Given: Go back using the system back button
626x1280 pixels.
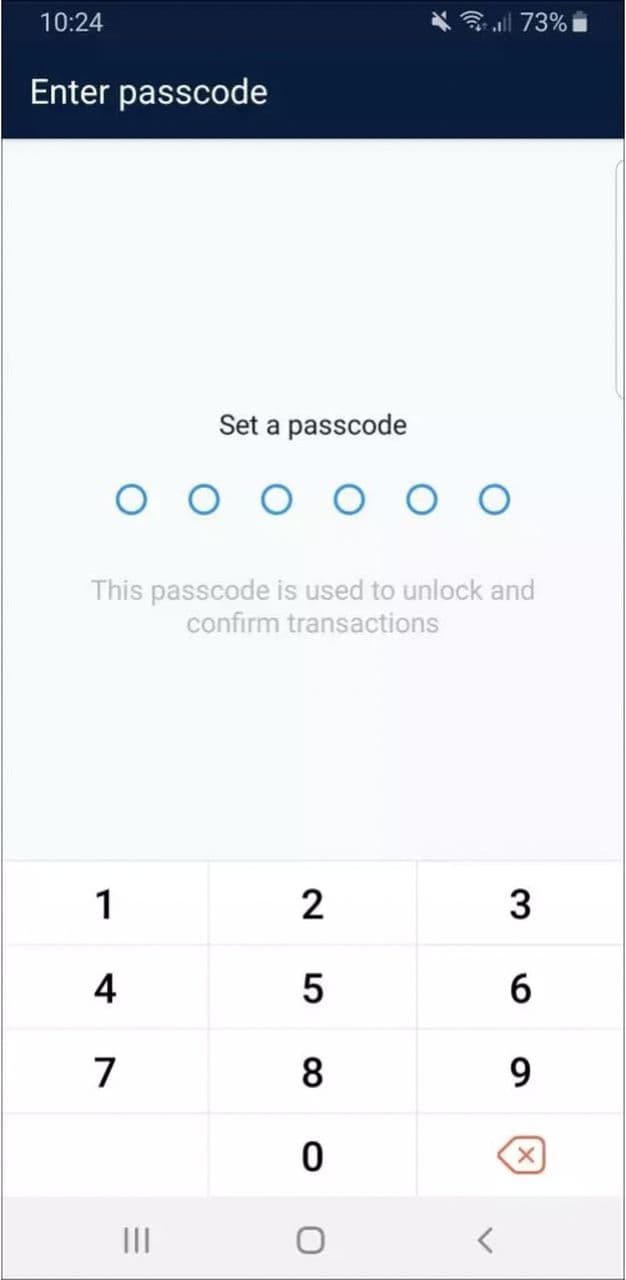Looking at the screenshot, I should (485, 1241).
